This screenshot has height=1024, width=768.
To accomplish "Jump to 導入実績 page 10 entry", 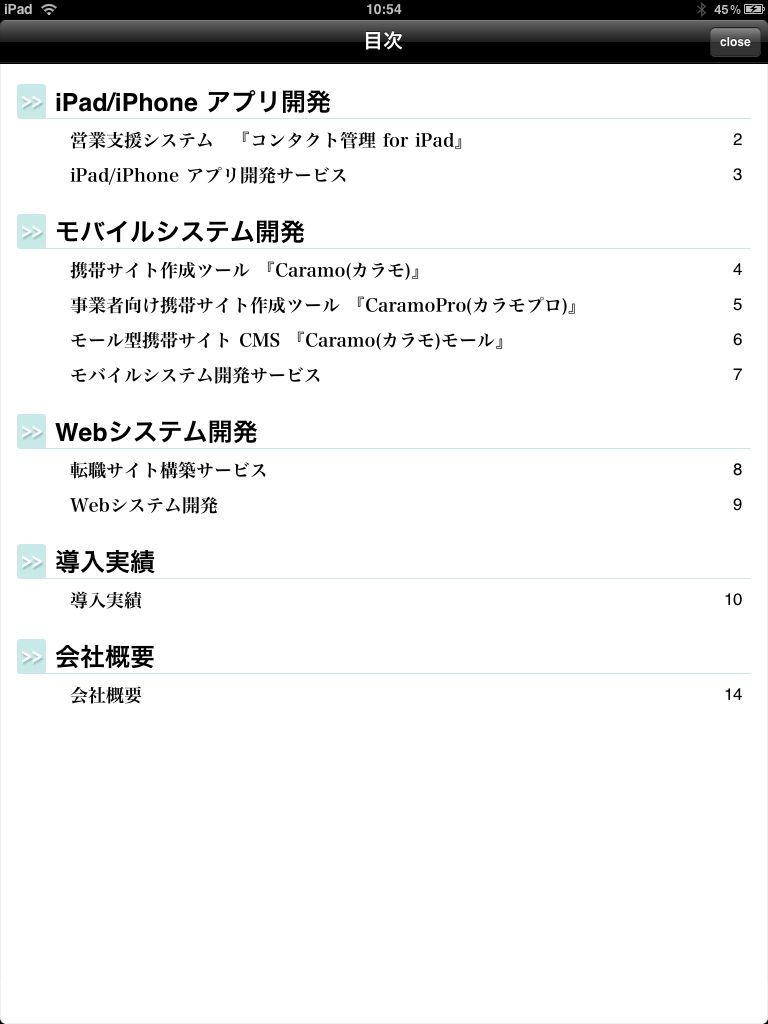I will coord(106,600).
